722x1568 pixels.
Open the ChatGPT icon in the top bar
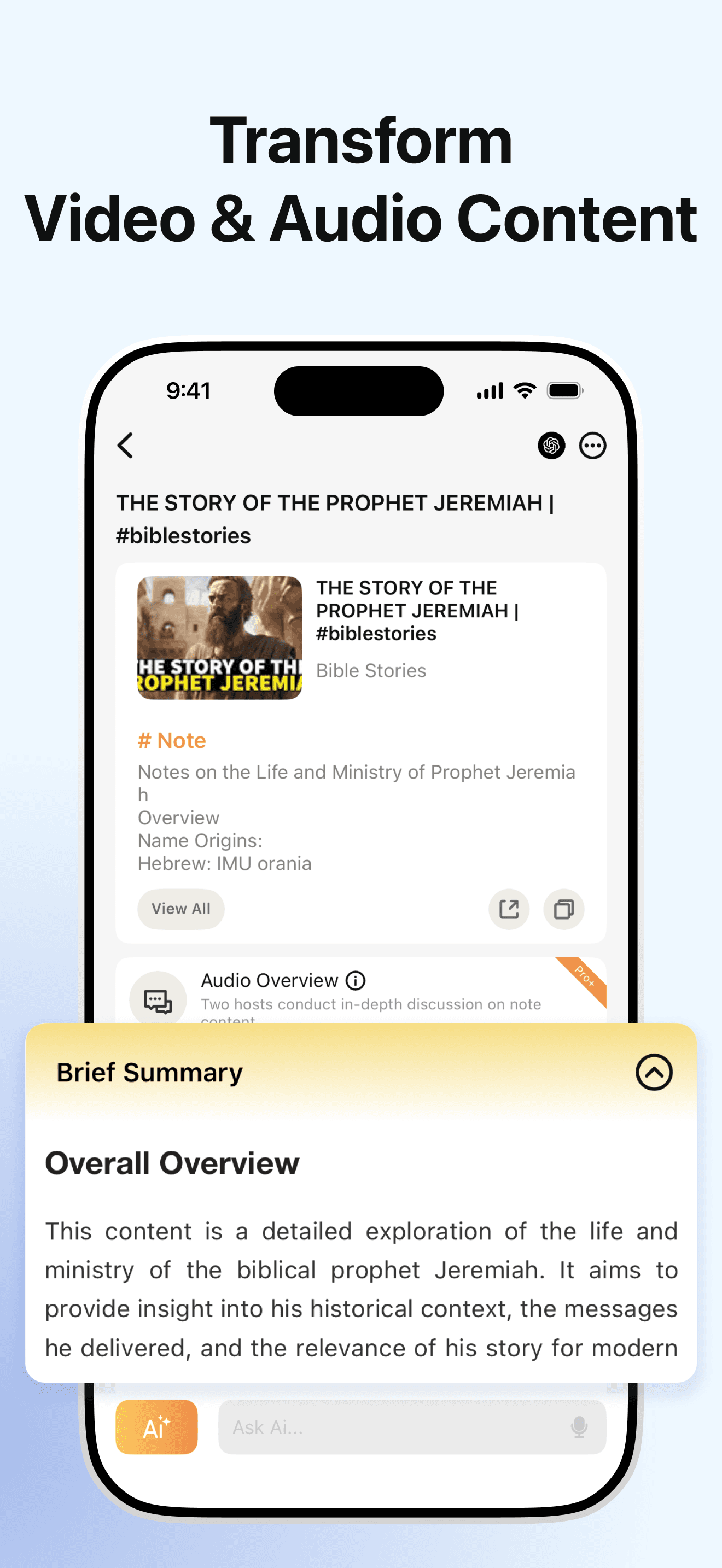coord(551,446)
